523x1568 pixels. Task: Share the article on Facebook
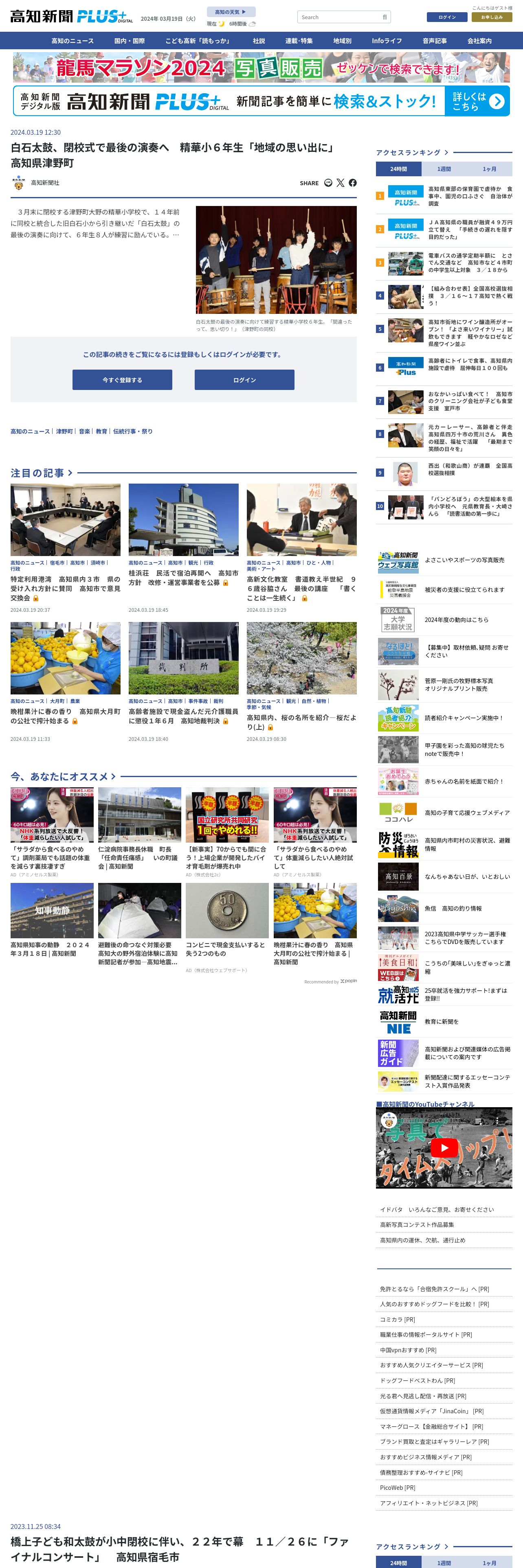[x=352, y=183]
